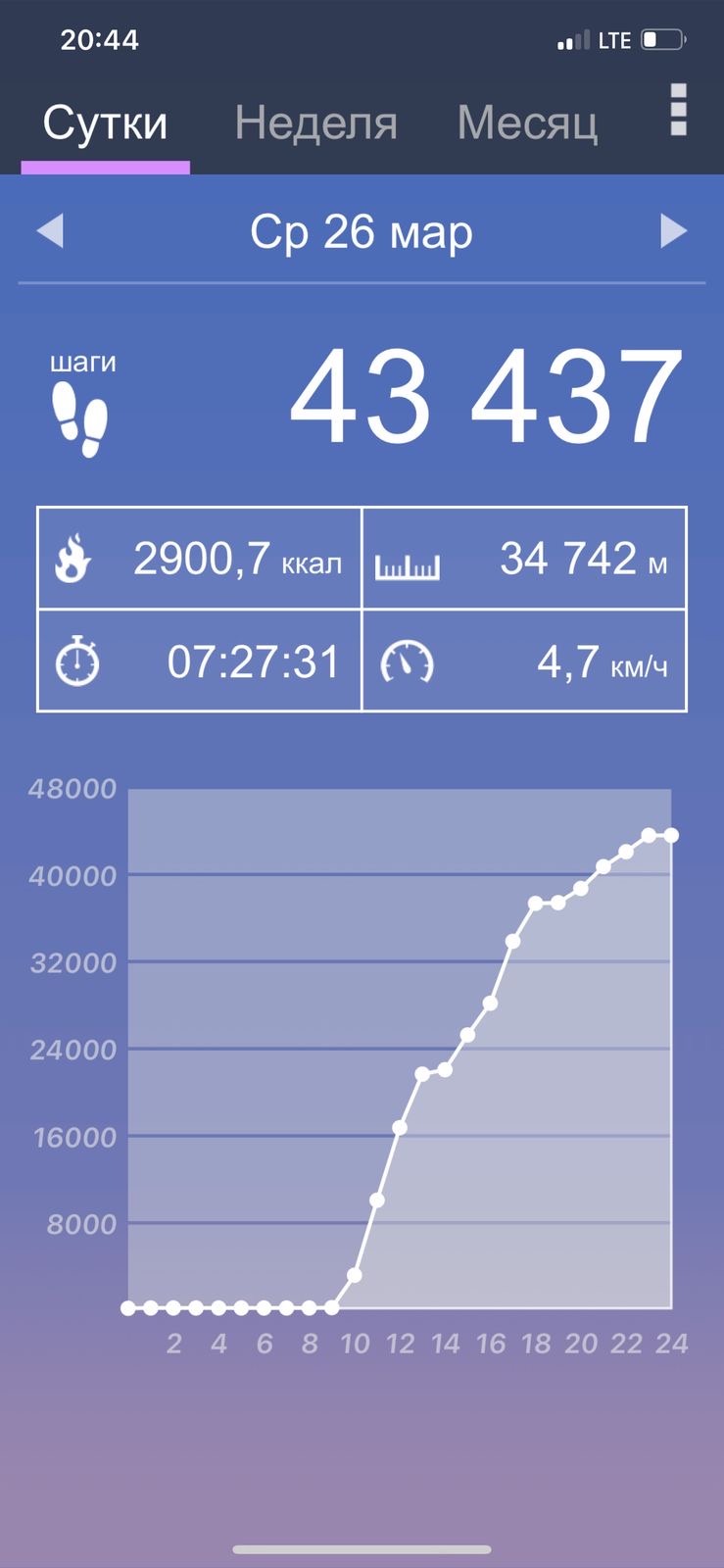Go to the previous day arrow
The width and height of the screenshot is (724, 1568).
click(50, 231)
